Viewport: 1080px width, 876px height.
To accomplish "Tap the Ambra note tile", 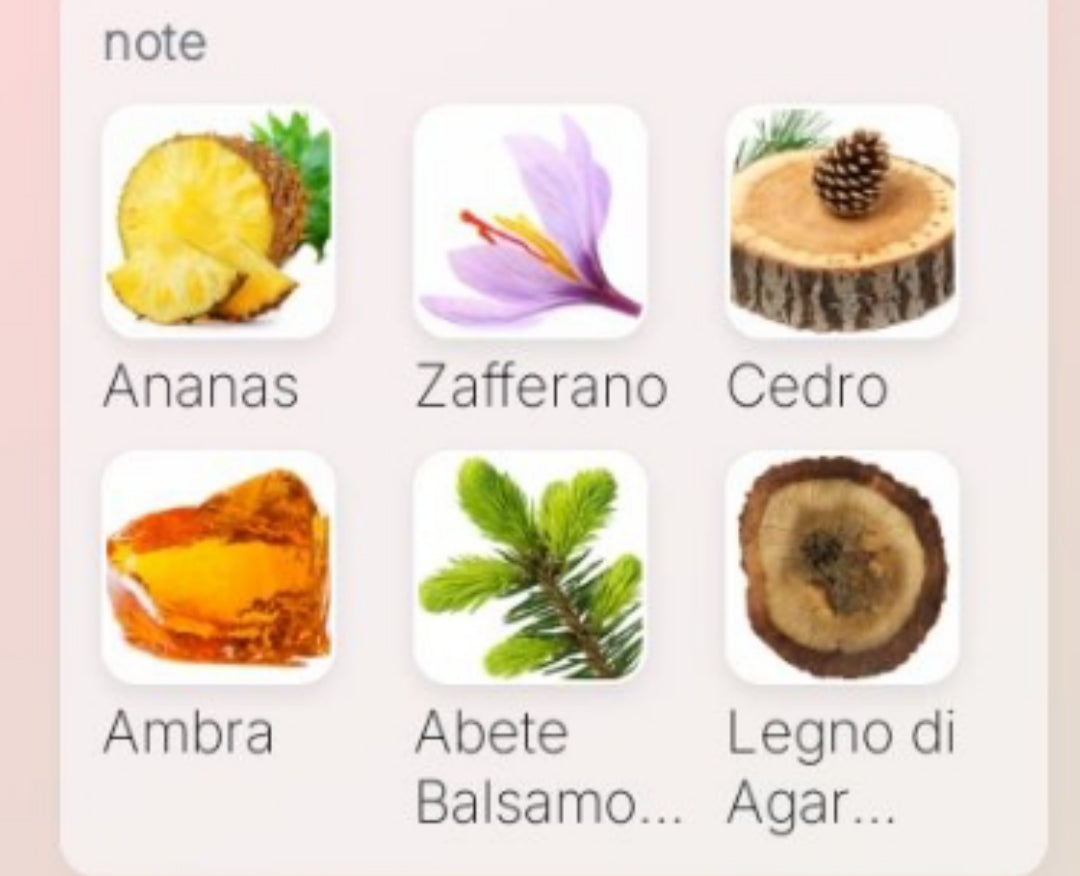I will 218,567.
